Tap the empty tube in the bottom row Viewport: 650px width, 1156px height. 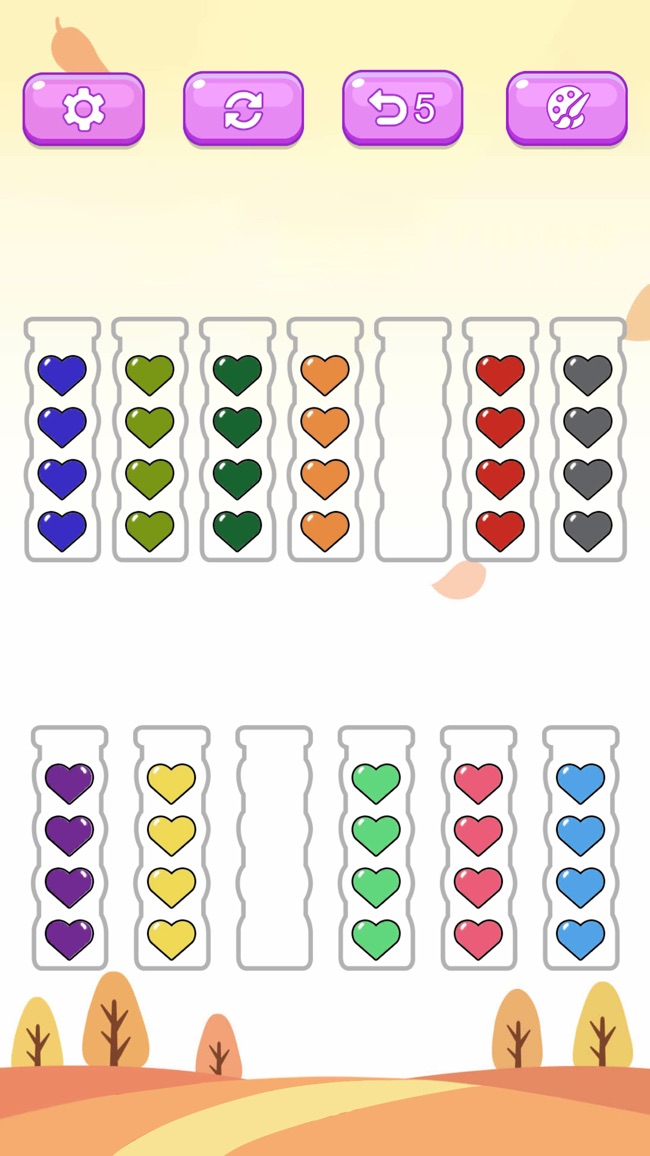[x=274, y=848]
